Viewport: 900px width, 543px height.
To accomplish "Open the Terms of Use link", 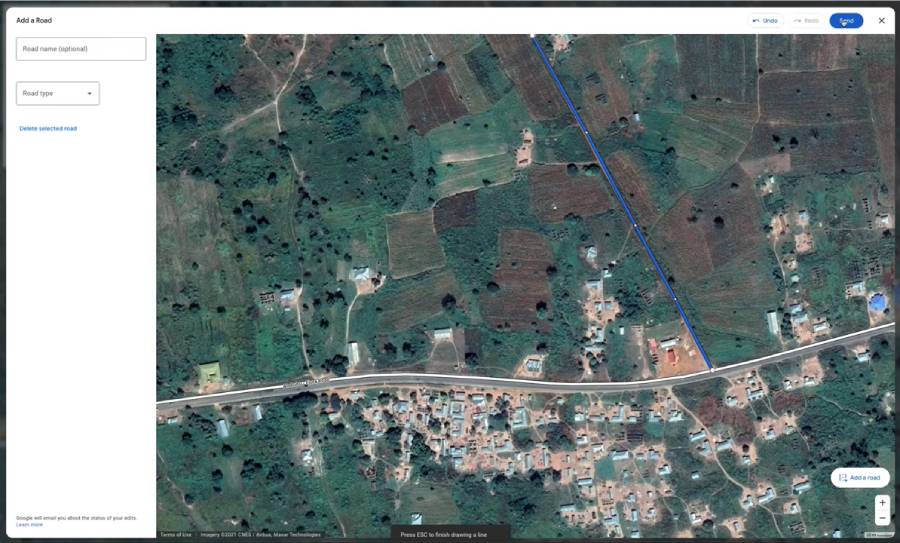I will click(x=175, y=534).
